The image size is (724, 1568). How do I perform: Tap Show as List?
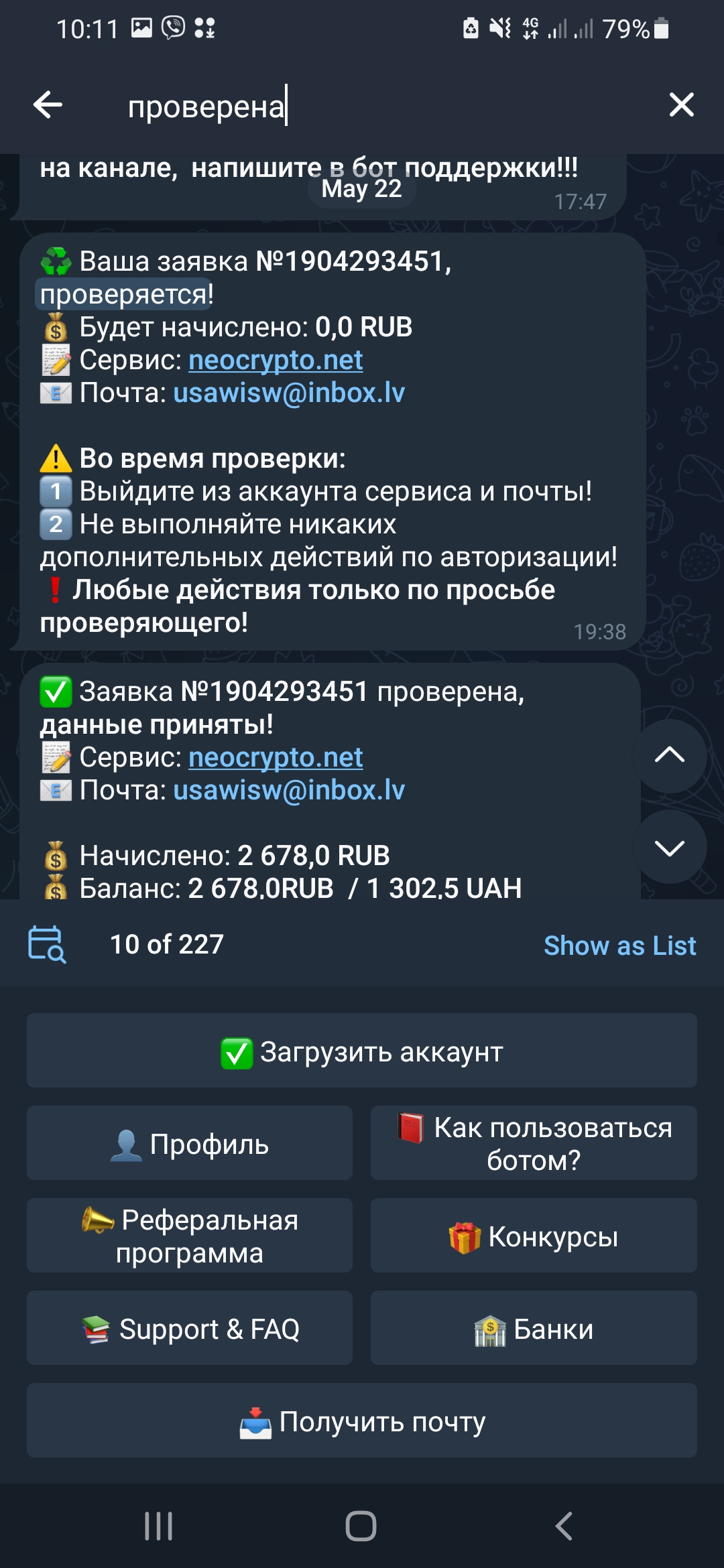pos(619,945)
